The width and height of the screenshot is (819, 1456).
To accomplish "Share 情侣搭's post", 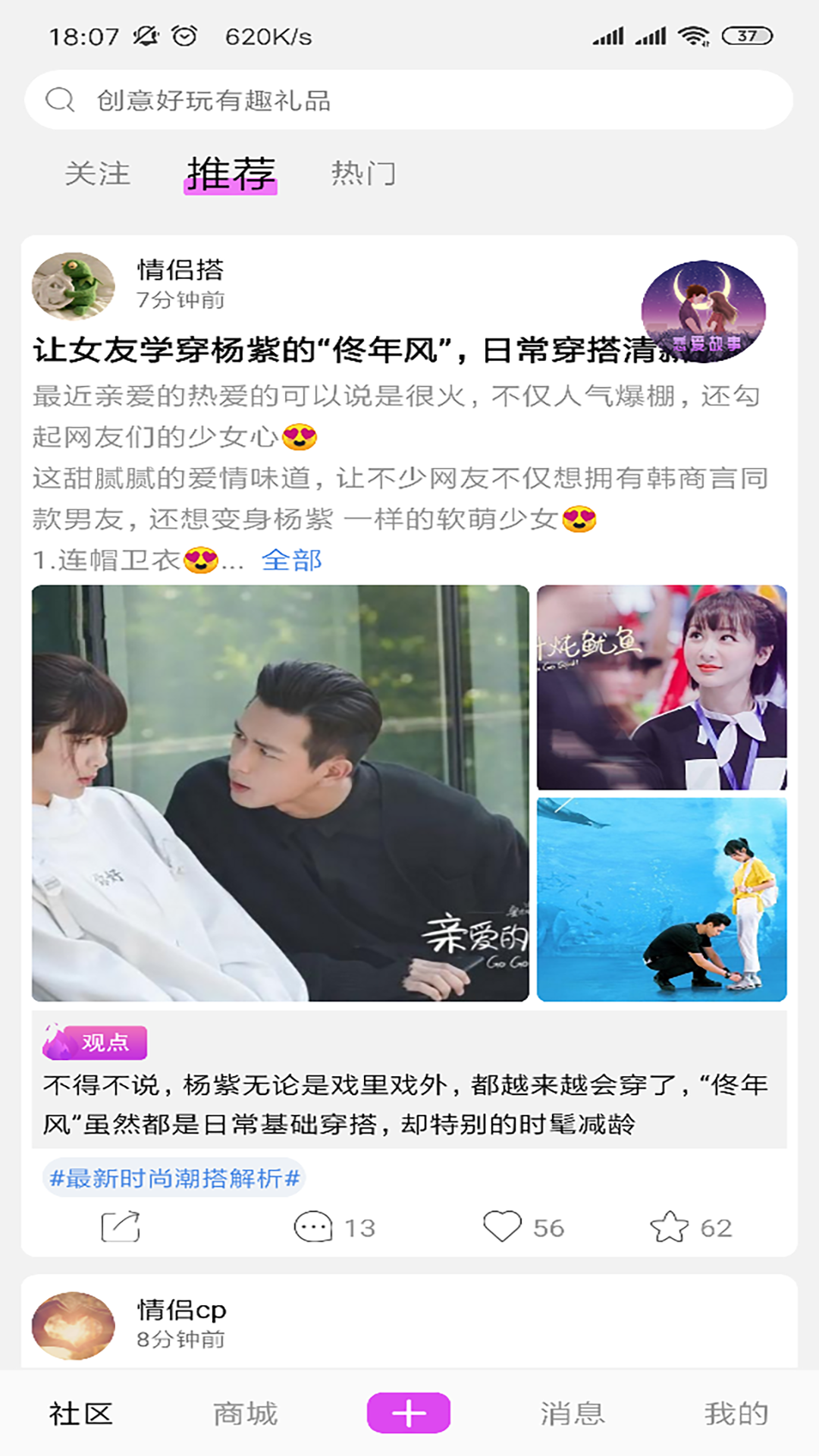I will coord(121,1227).
